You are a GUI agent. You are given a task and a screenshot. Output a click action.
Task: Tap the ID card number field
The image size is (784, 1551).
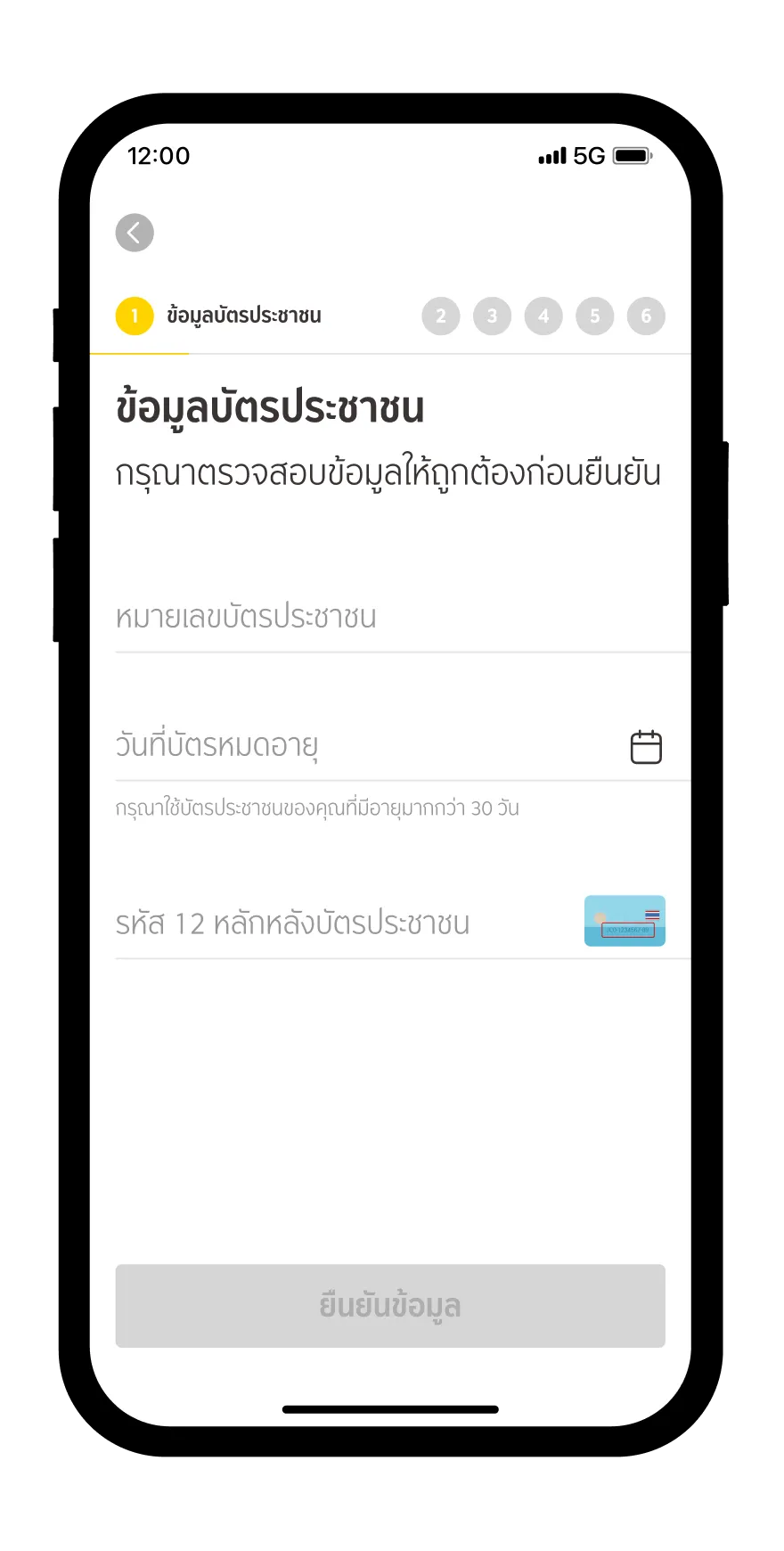coord(390,617)
